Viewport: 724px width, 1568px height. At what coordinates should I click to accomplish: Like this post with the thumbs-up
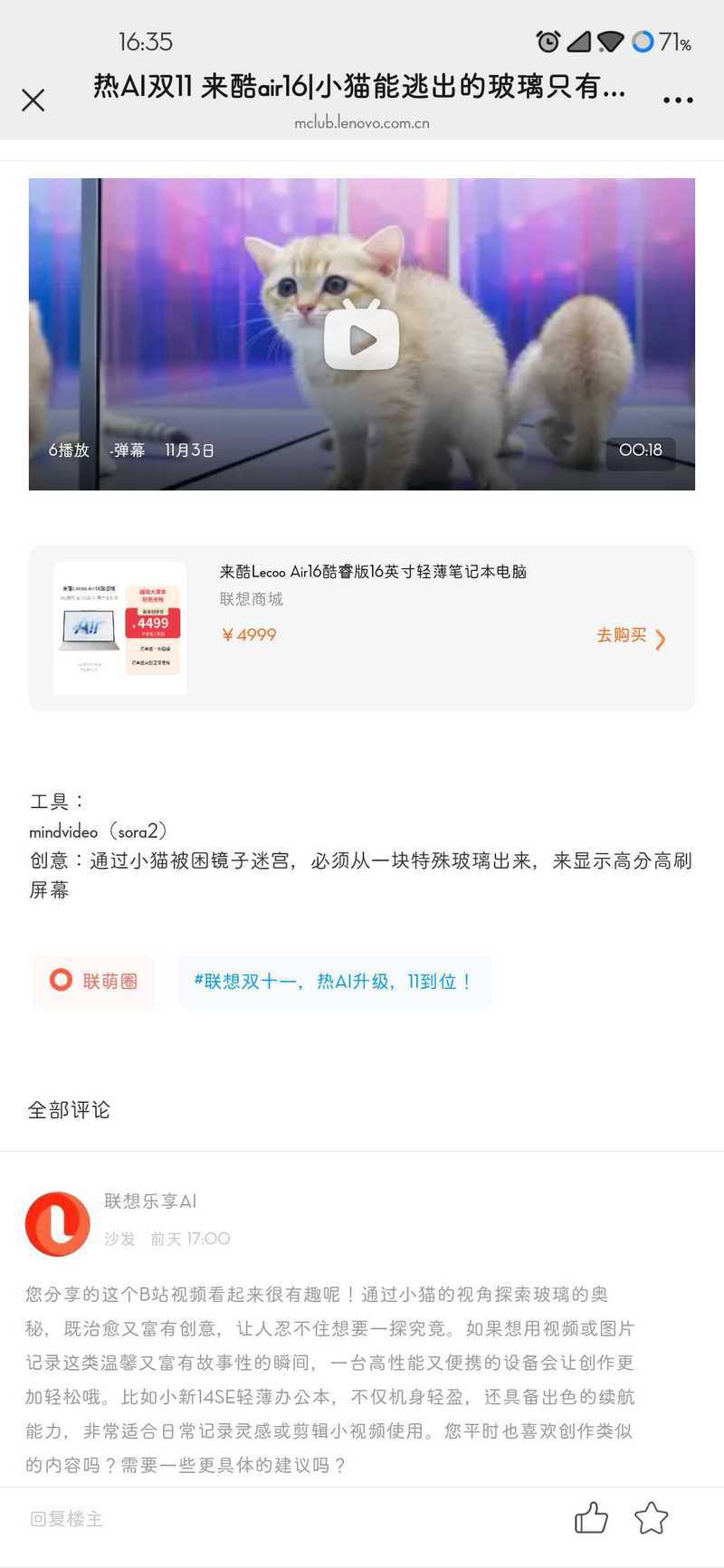pos(591,1517)
